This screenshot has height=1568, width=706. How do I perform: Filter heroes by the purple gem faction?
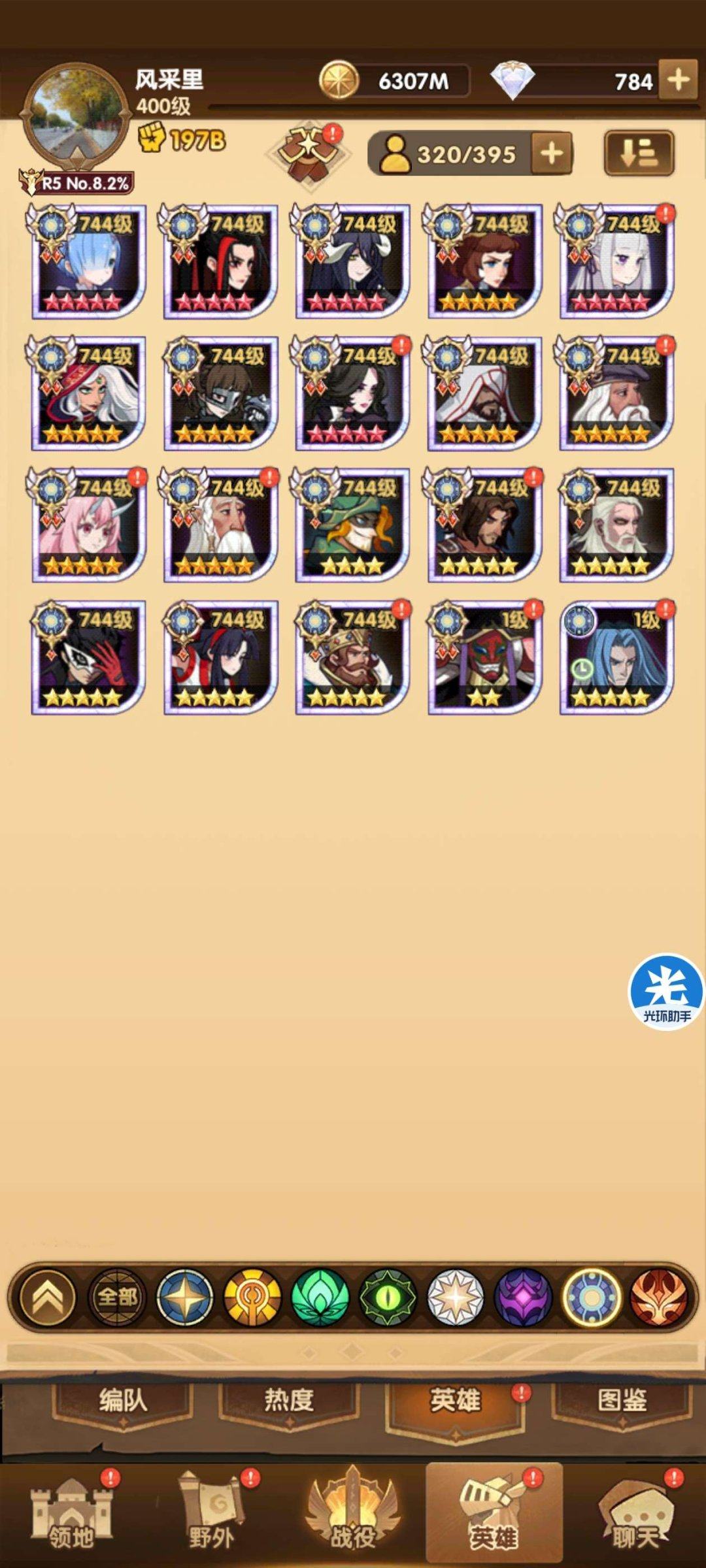coord(523,1297)
